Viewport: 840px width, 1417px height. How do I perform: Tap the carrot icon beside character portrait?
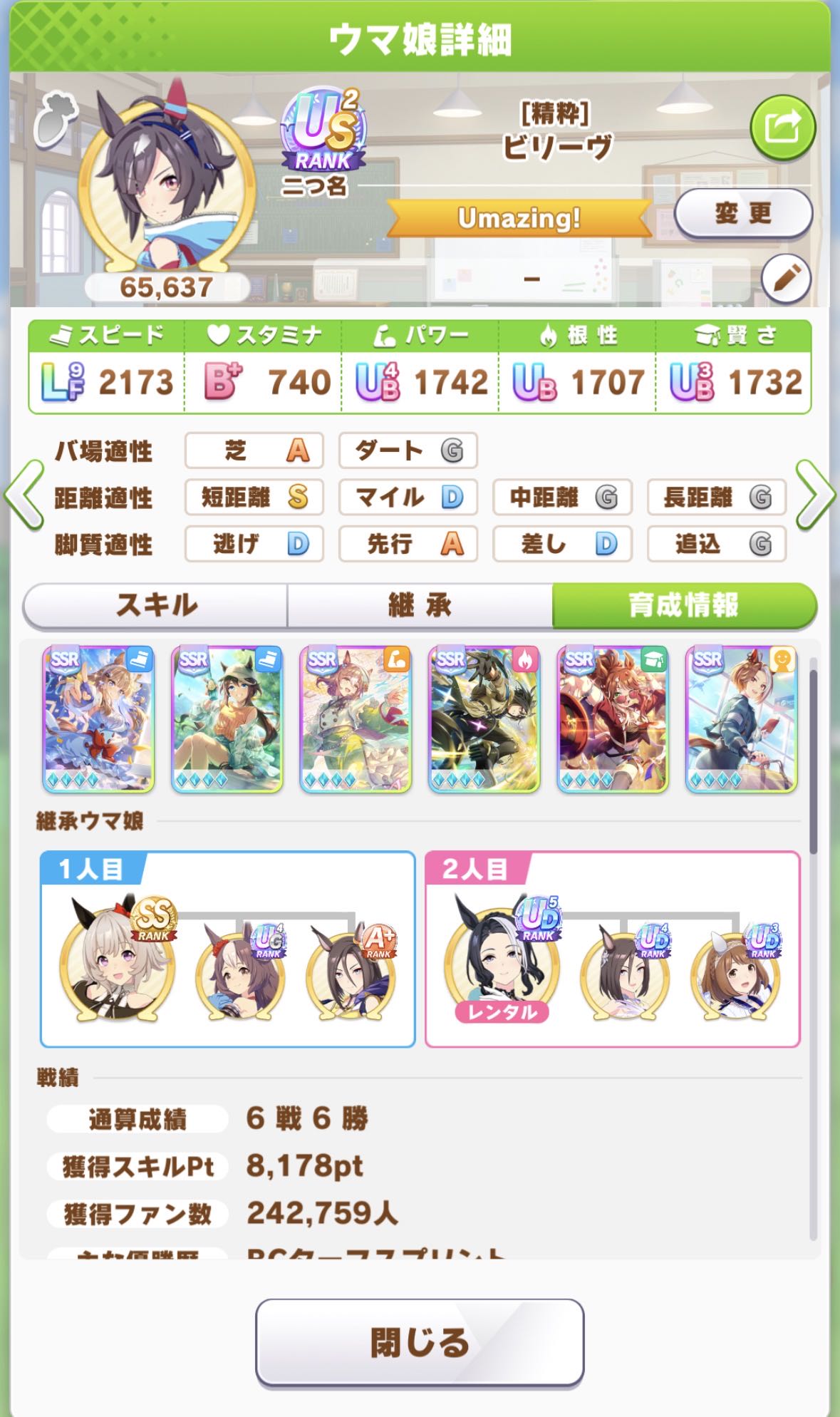click(50, 121)
